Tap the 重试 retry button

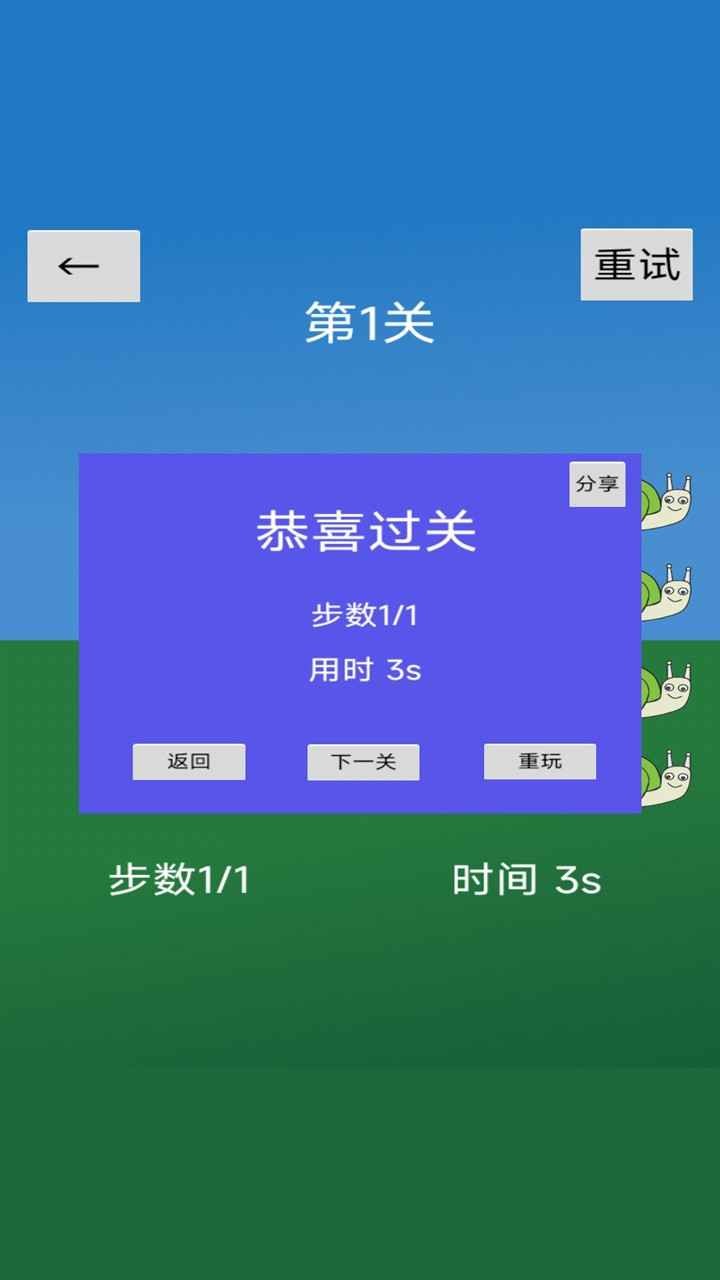point(636,265)
